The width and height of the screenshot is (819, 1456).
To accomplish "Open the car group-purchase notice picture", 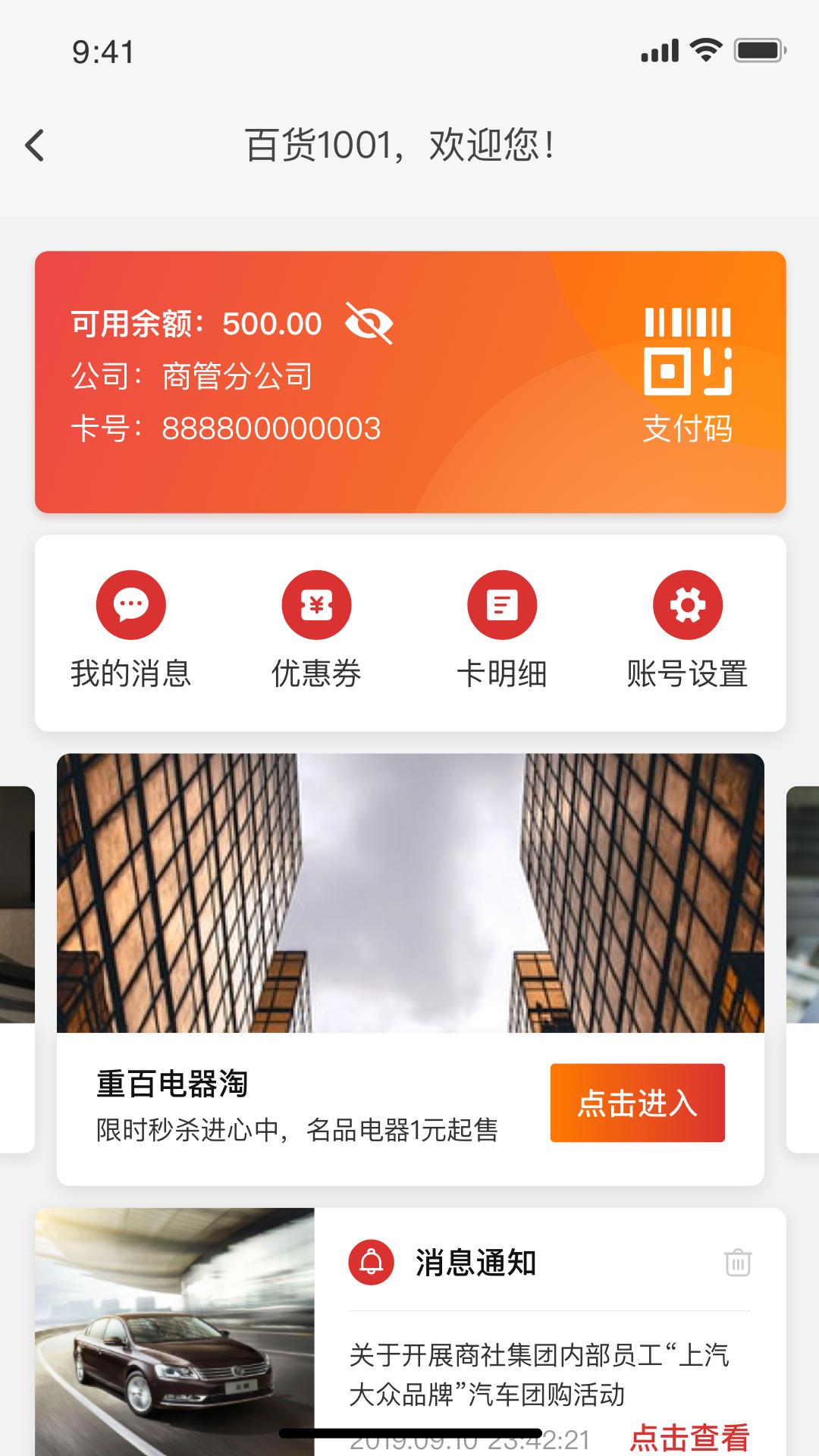I will [x=174, y=1332].
